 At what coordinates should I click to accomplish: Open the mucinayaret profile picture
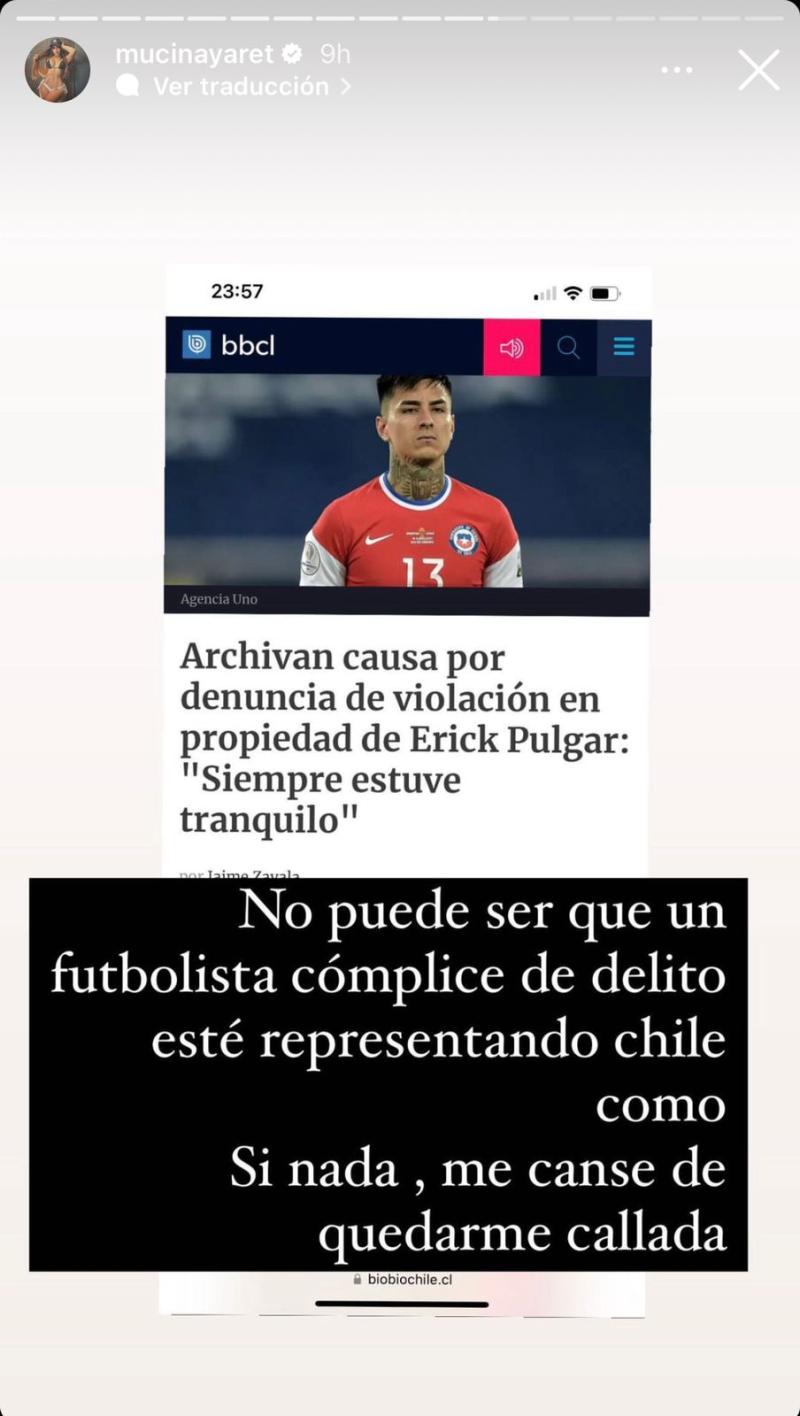click(57, 68)
